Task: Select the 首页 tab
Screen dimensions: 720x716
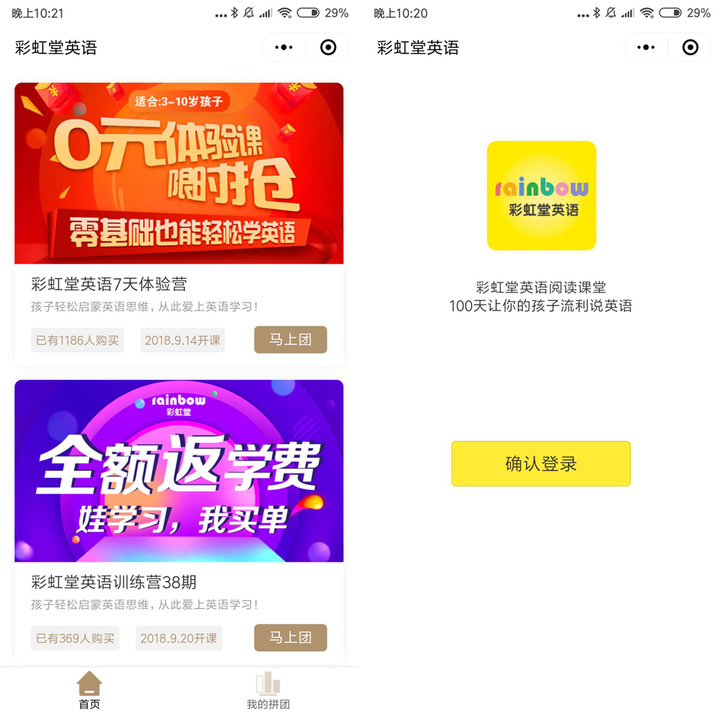Action: click(x=89, y=690)
